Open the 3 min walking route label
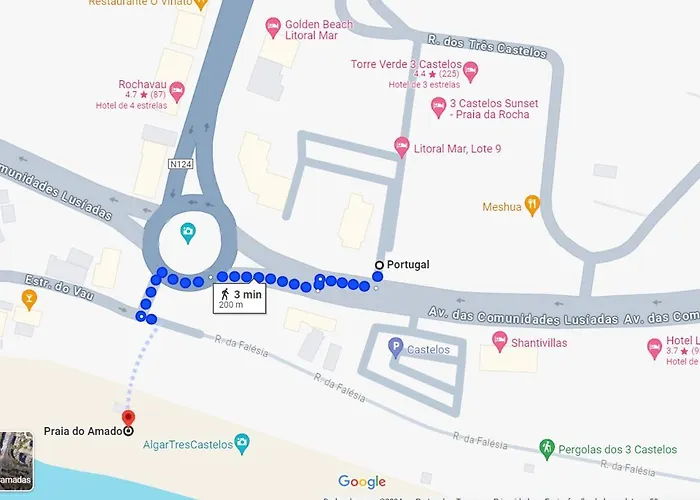 [x=239, y=298]
